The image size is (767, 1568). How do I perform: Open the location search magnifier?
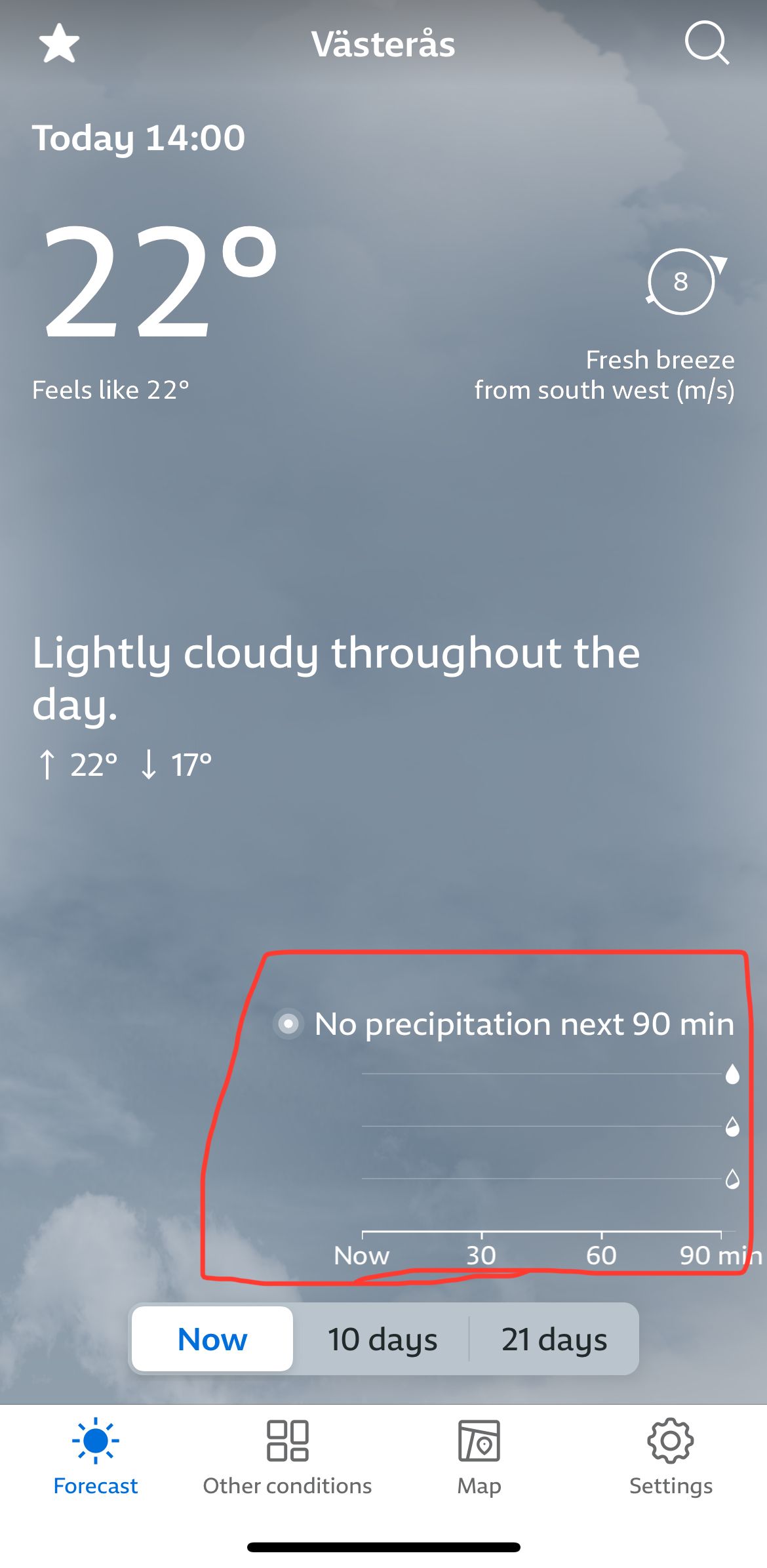click(706, 43)
